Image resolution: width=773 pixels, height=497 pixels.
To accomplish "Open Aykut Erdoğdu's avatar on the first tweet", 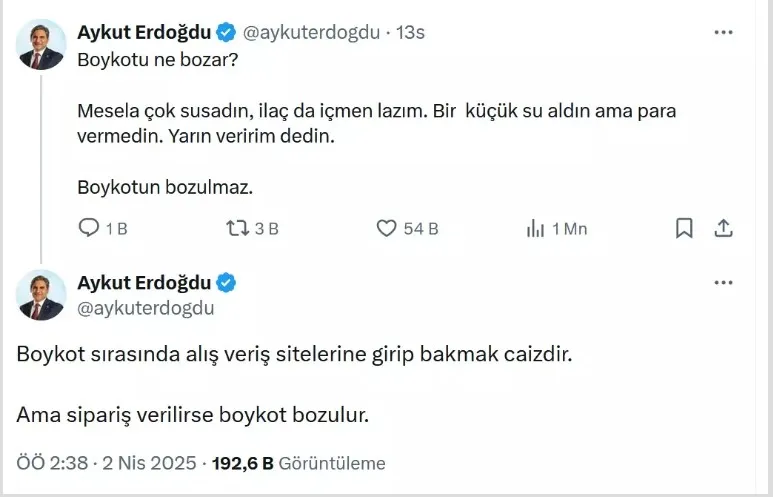I will (x=41, y=45).
